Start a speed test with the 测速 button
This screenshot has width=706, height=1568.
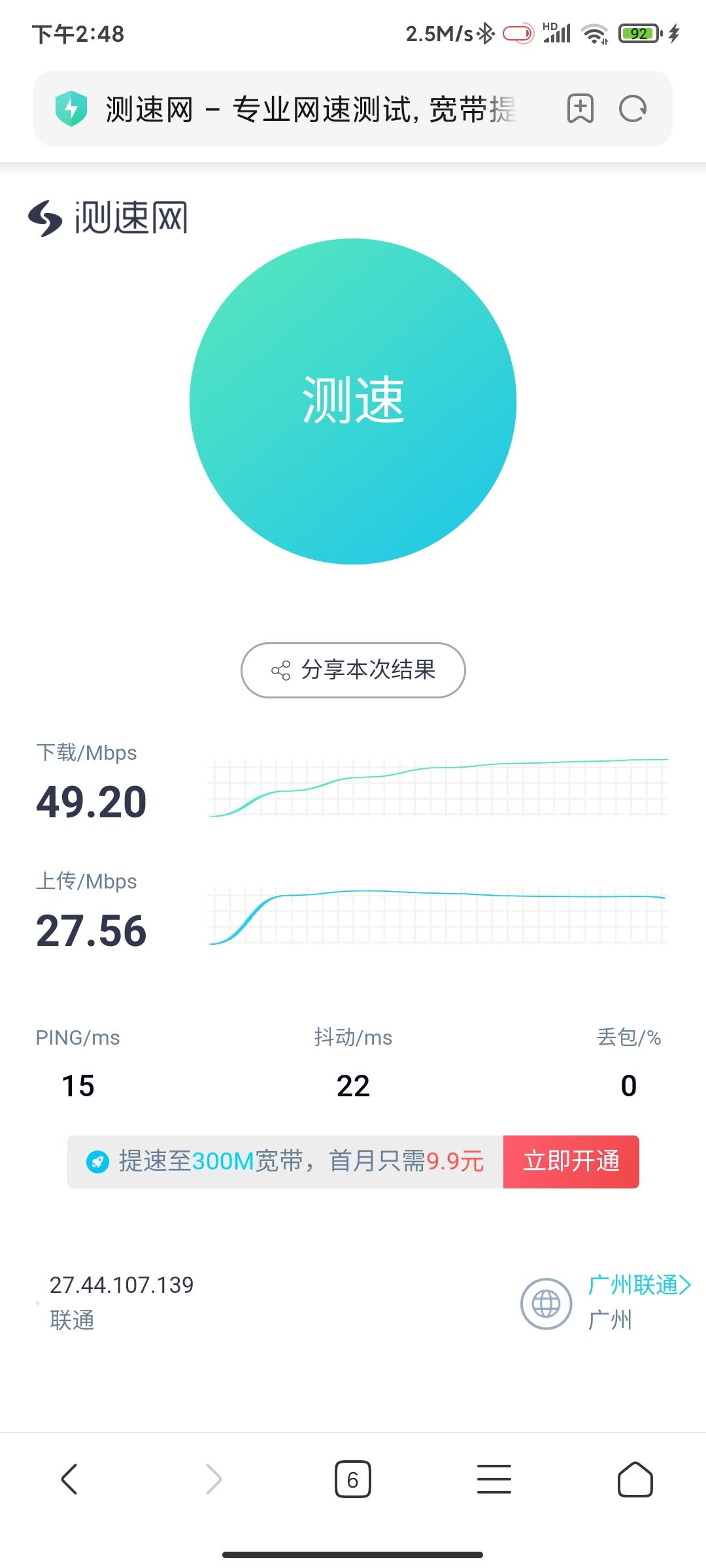353,403
